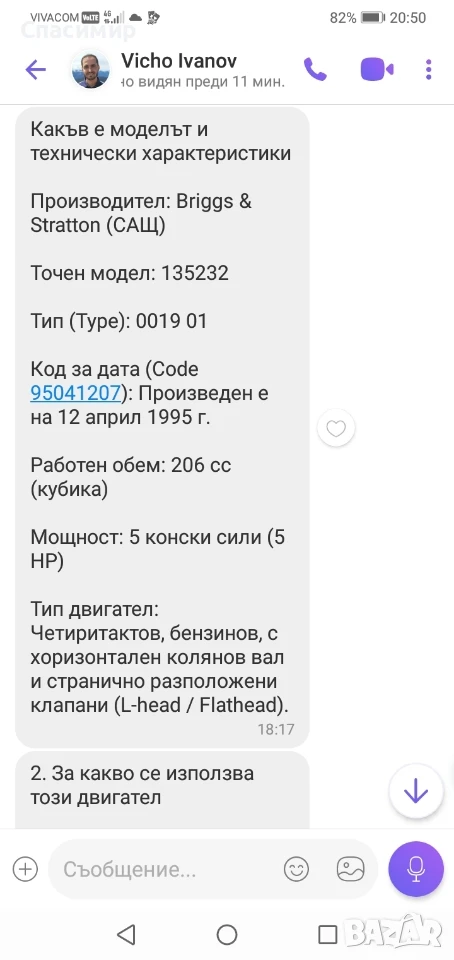Viewport: 454px width, 960px height.
Task: Open the plus attachment menu
Action: pyautogui.click(x=25, y=869)
